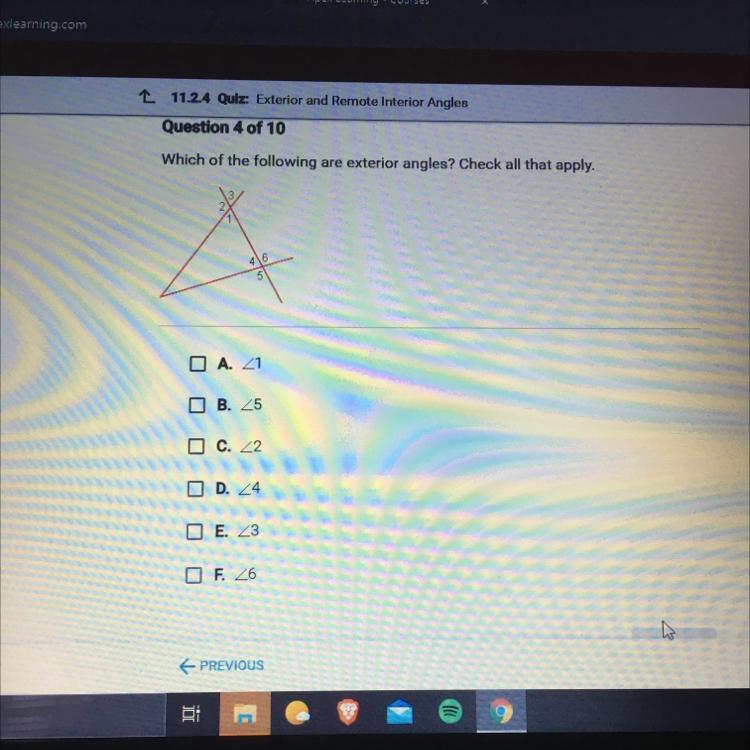The width and height of the screenshot is (750, 750).
Task: Check answer A, angle 1
Action: coord(196,364)
